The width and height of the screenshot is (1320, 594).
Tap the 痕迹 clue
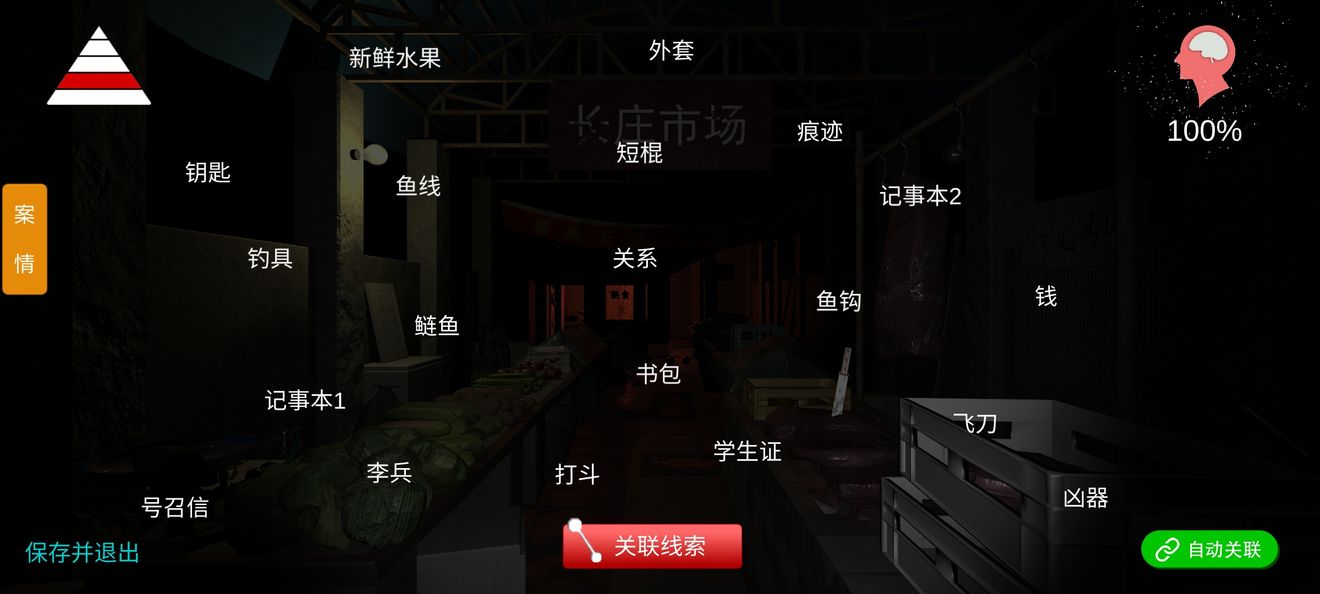click(x=820, y=131)
